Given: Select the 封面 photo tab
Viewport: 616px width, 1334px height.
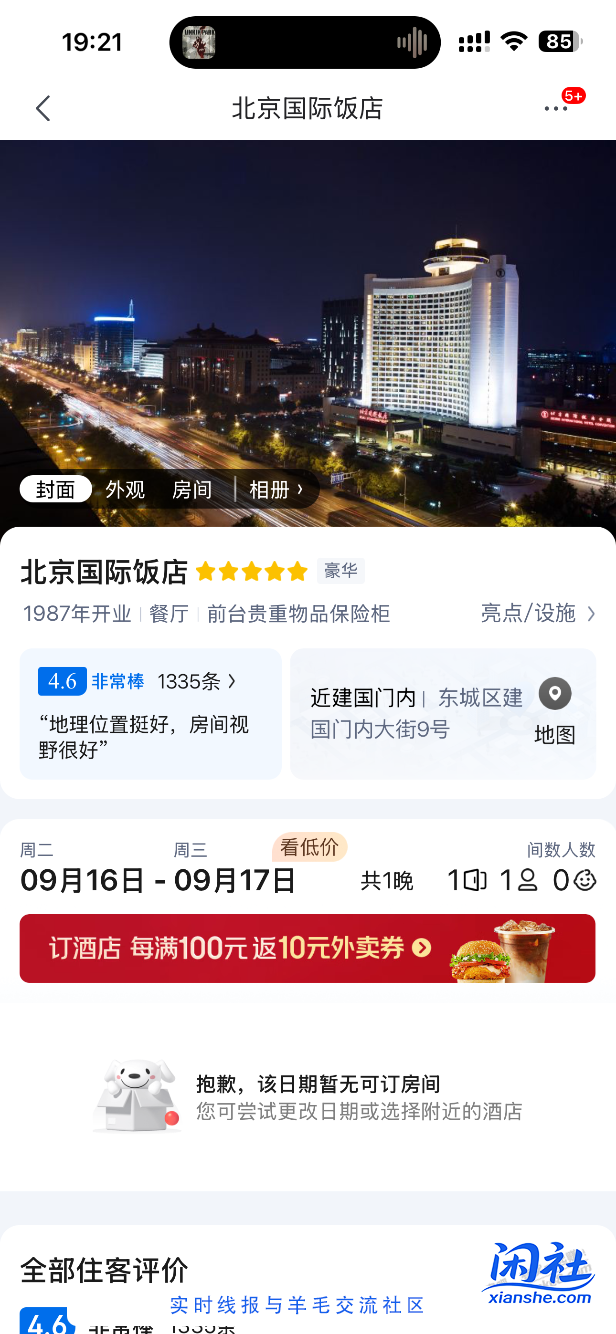Looking at the screenshot, I should pos(56,489).
